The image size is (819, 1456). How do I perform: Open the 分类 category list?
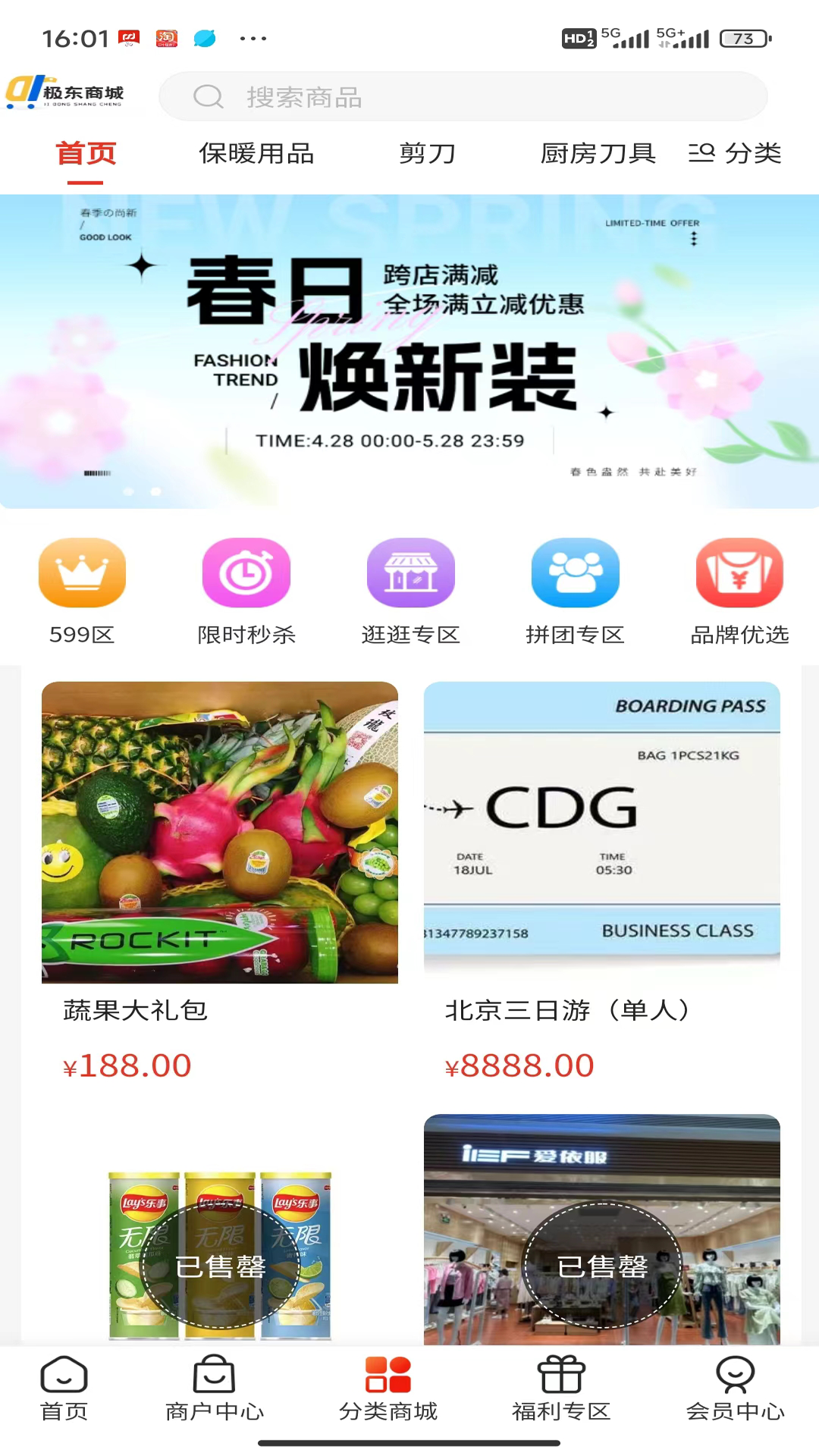[x=734, y=154]
